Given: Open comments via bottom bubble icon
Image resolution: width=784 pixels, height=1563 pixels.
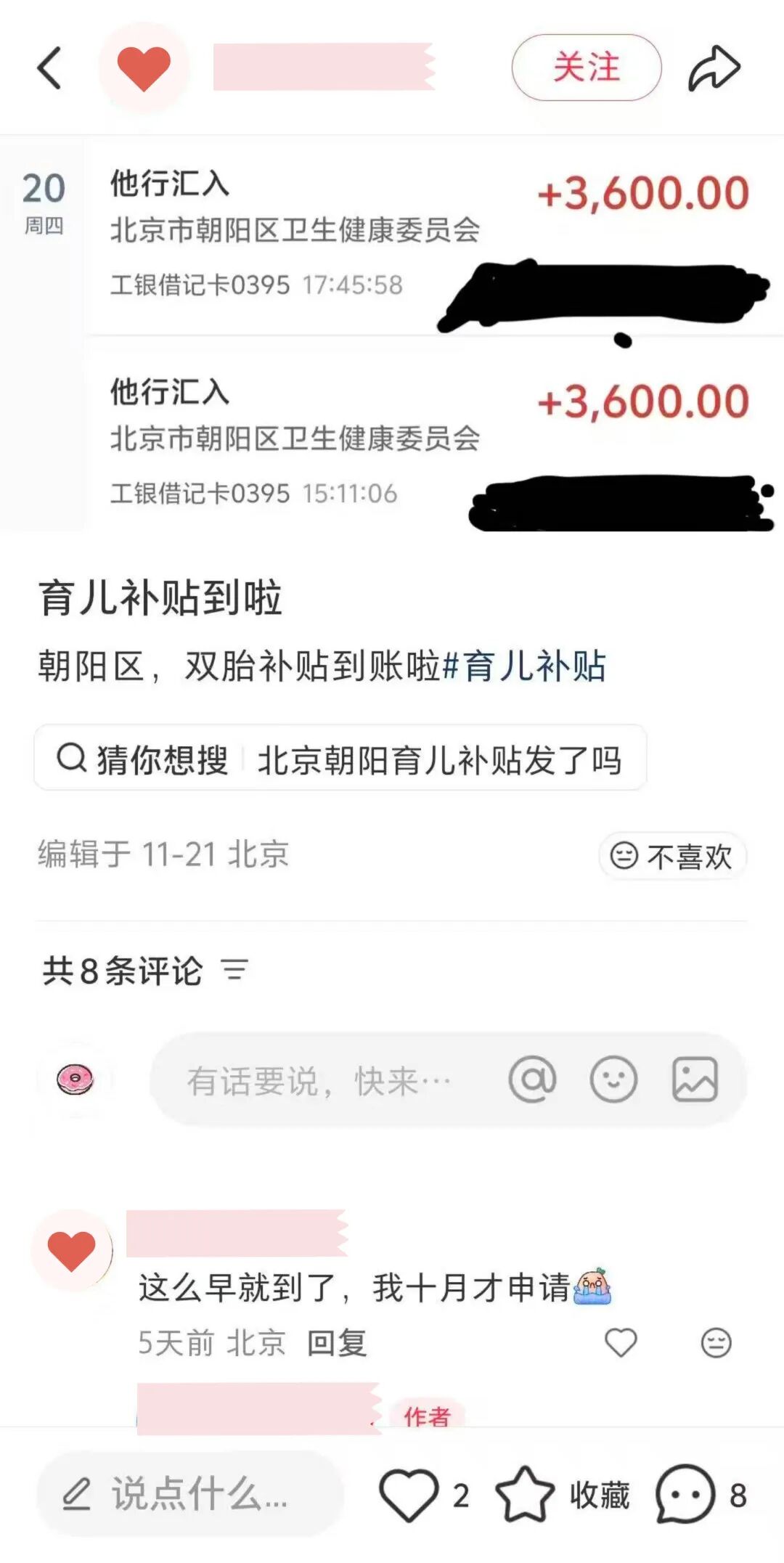Looking at the screenshot, I should pyautogui.click(x=685, y=1495).
